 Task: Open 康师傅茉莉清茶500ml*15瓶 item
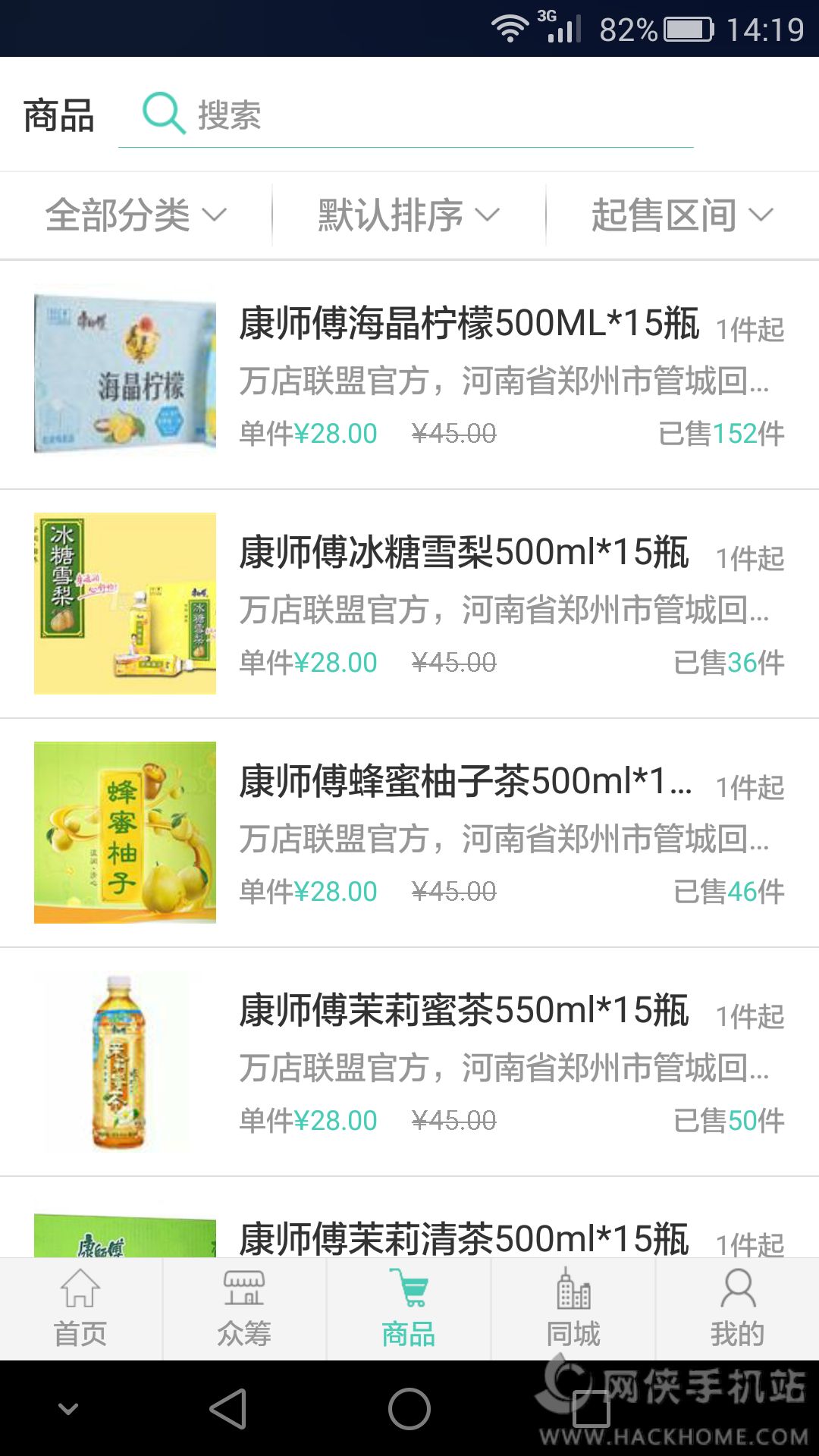(464, 1238)
